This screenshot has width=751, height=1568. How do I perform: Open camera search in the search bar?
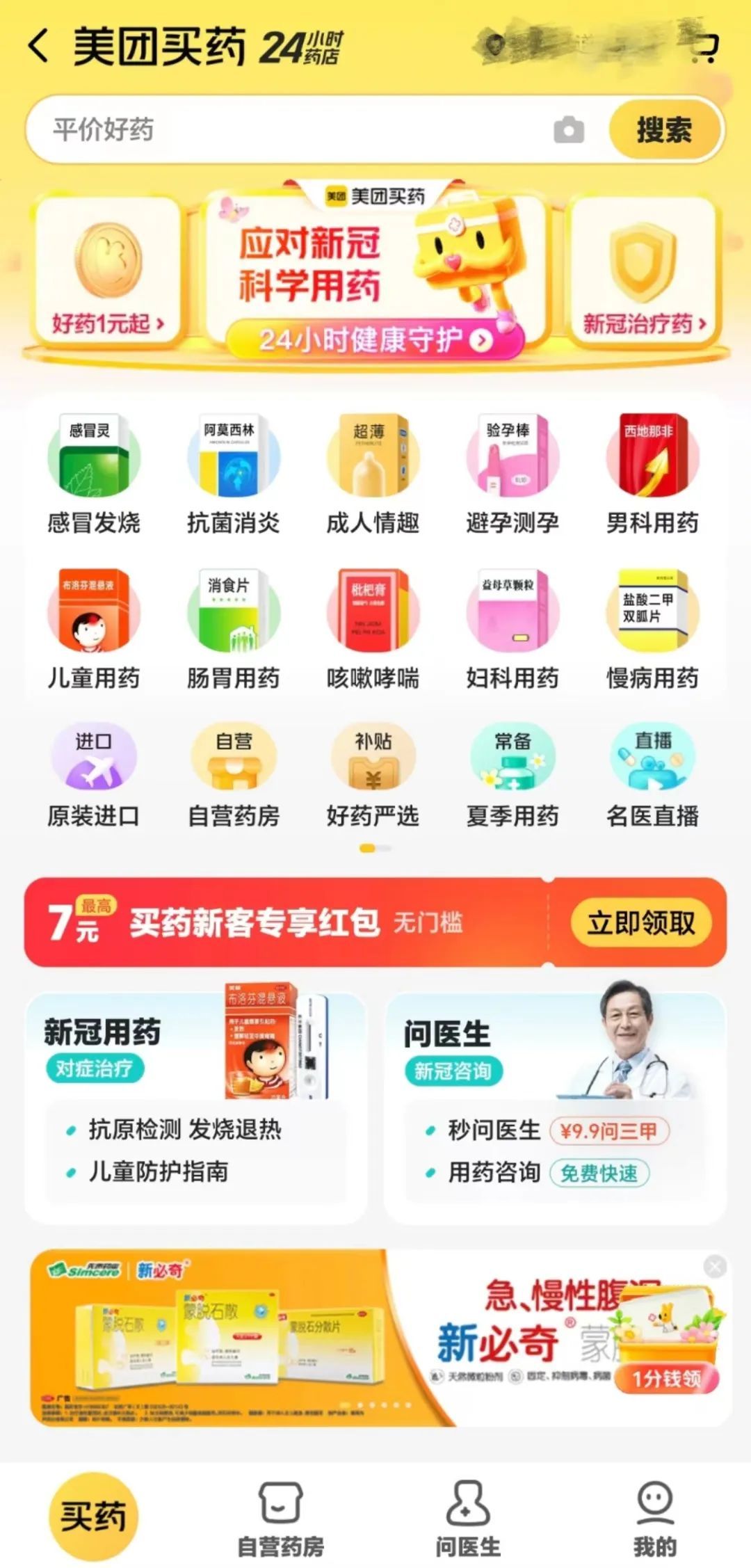pyautogui.click(x=568, y=130)
